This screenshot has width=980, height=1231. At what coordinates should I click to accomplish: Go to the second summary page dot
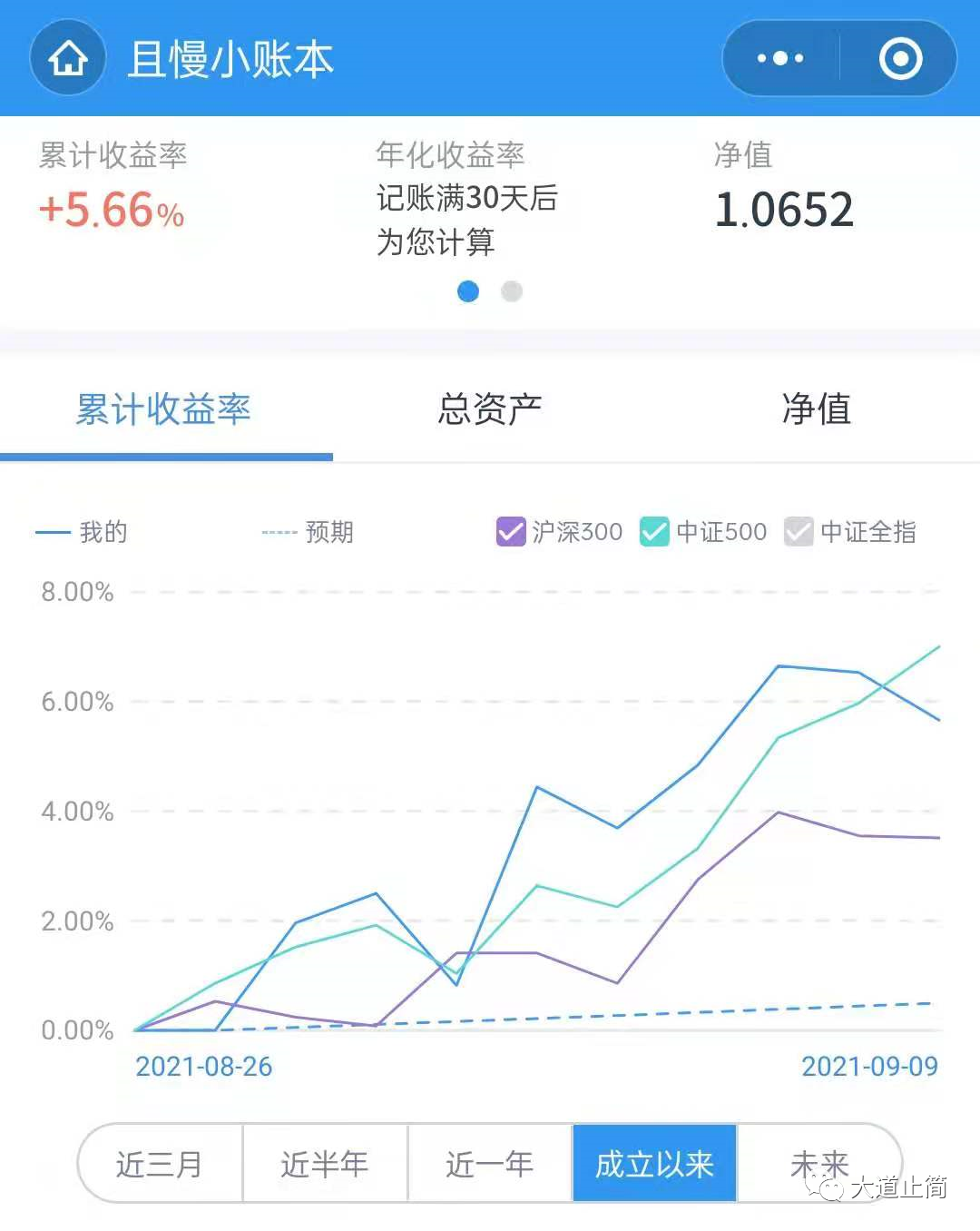(x=512, y=291)
